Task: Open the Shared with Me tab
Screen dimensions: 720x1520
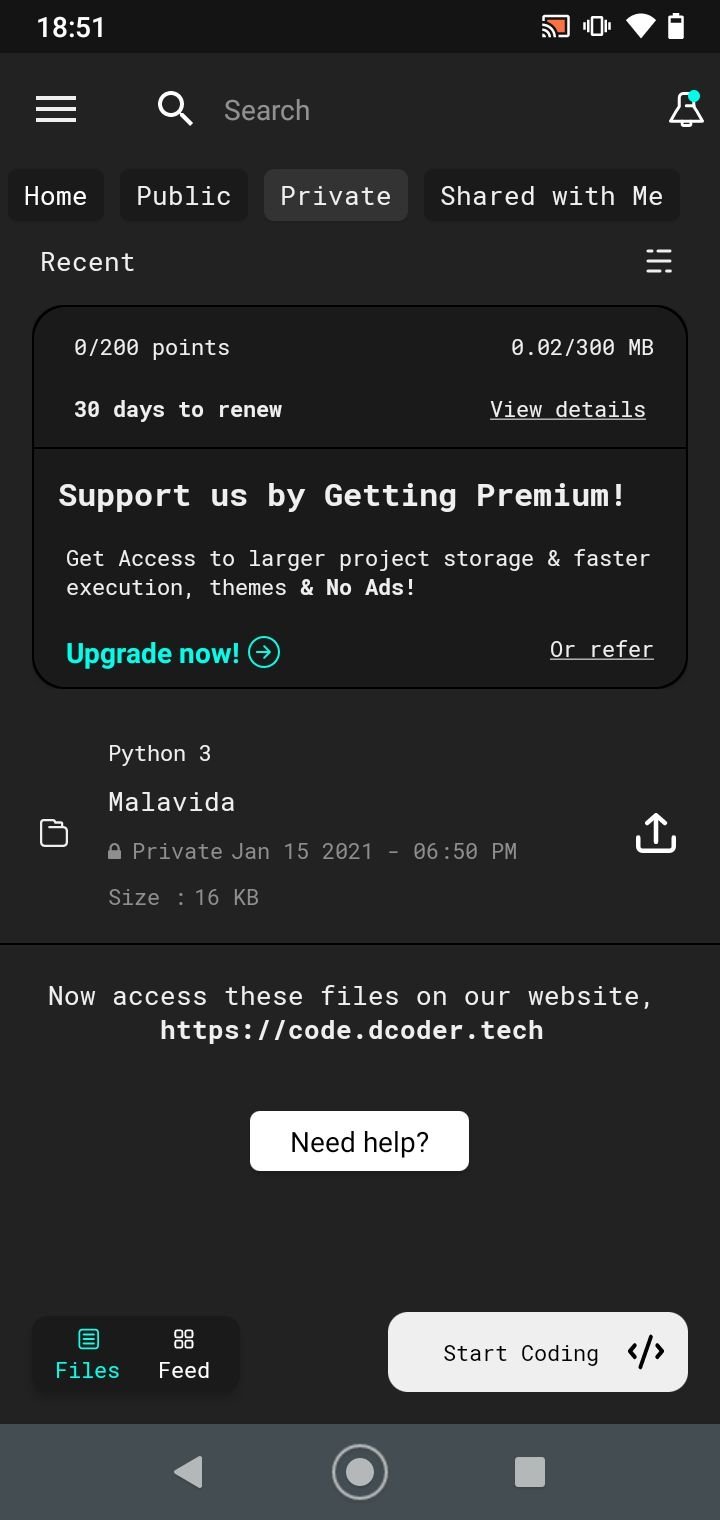Action: (x=552, y=195)
